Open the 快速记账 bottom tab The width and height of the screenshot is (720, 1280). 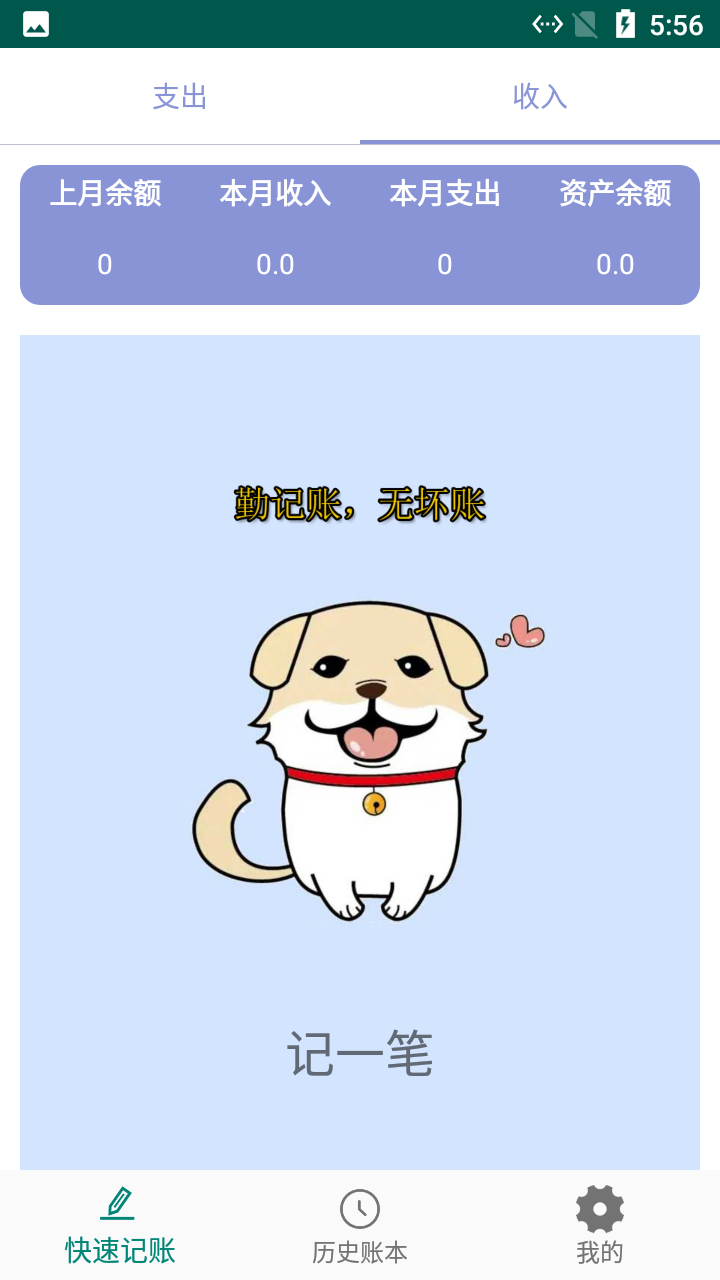(x=120, y=1226)
